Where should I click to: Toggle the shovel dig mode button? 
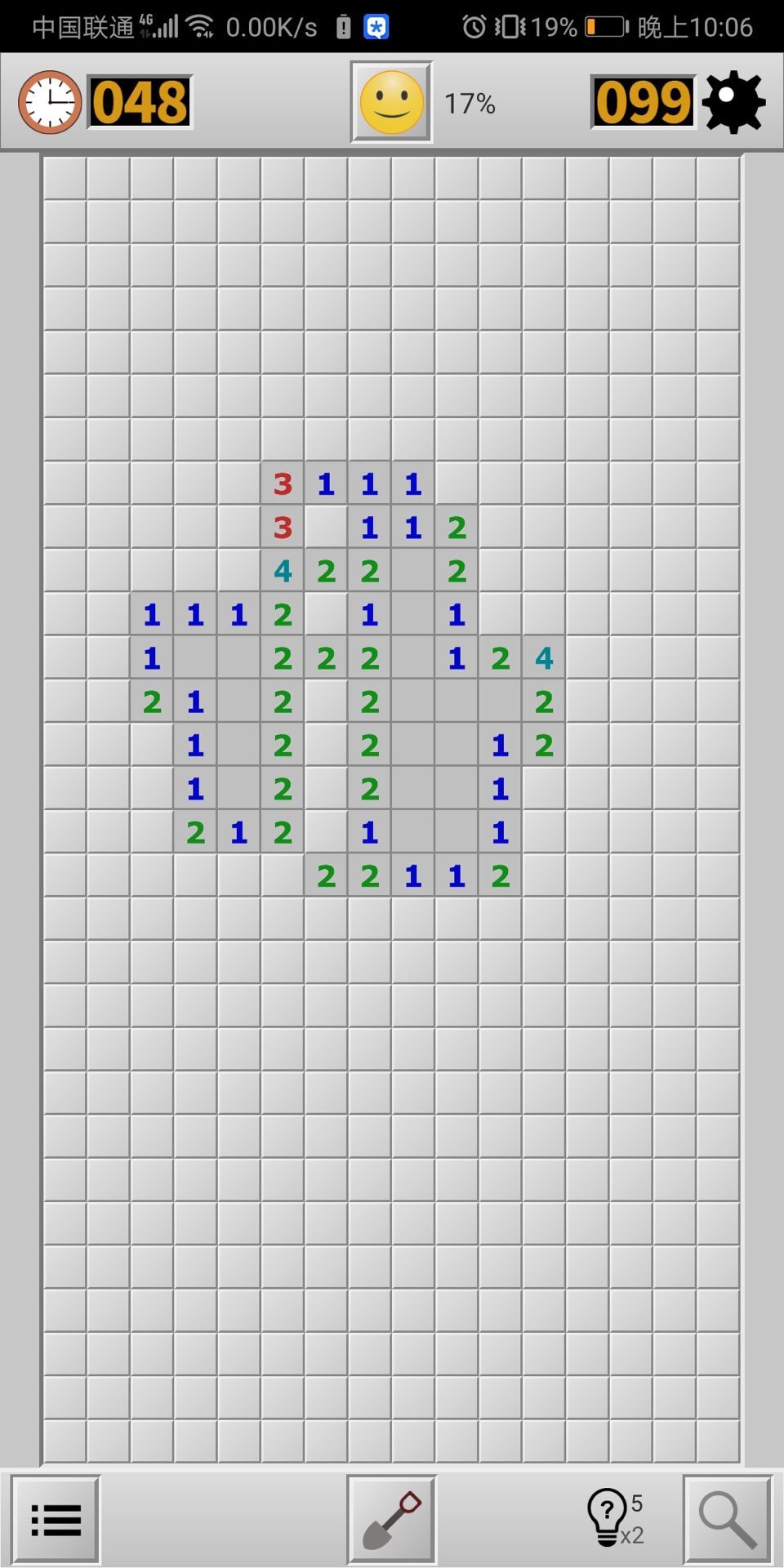click(392, 1520)
